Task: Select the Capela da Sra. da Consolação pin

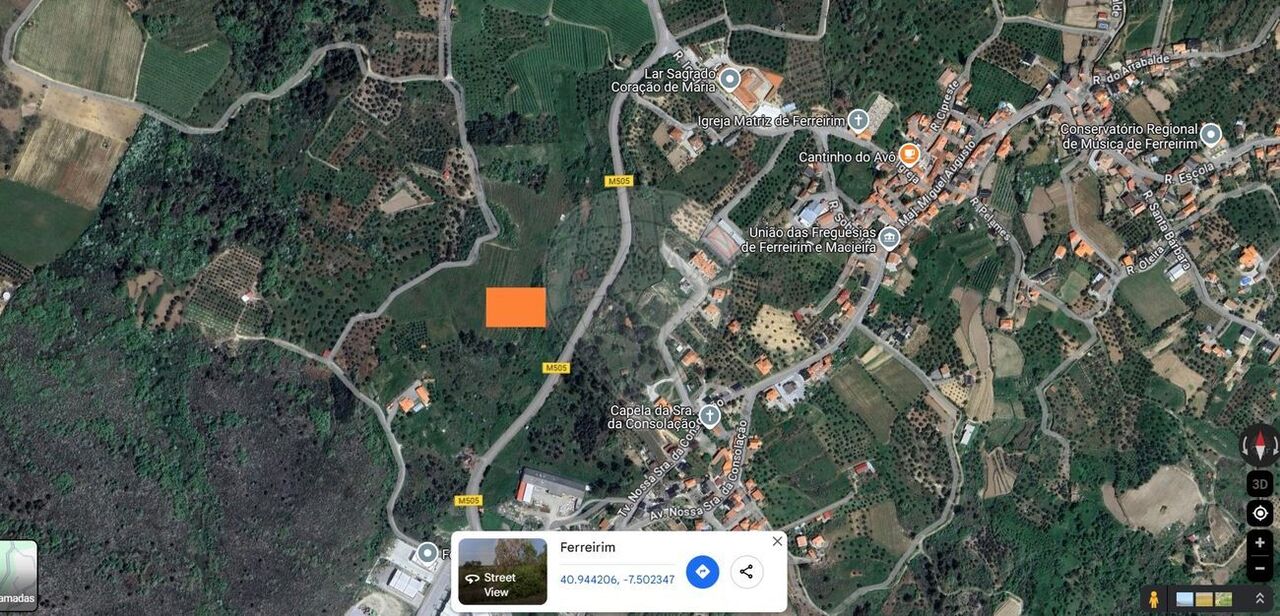Action: 709,415
